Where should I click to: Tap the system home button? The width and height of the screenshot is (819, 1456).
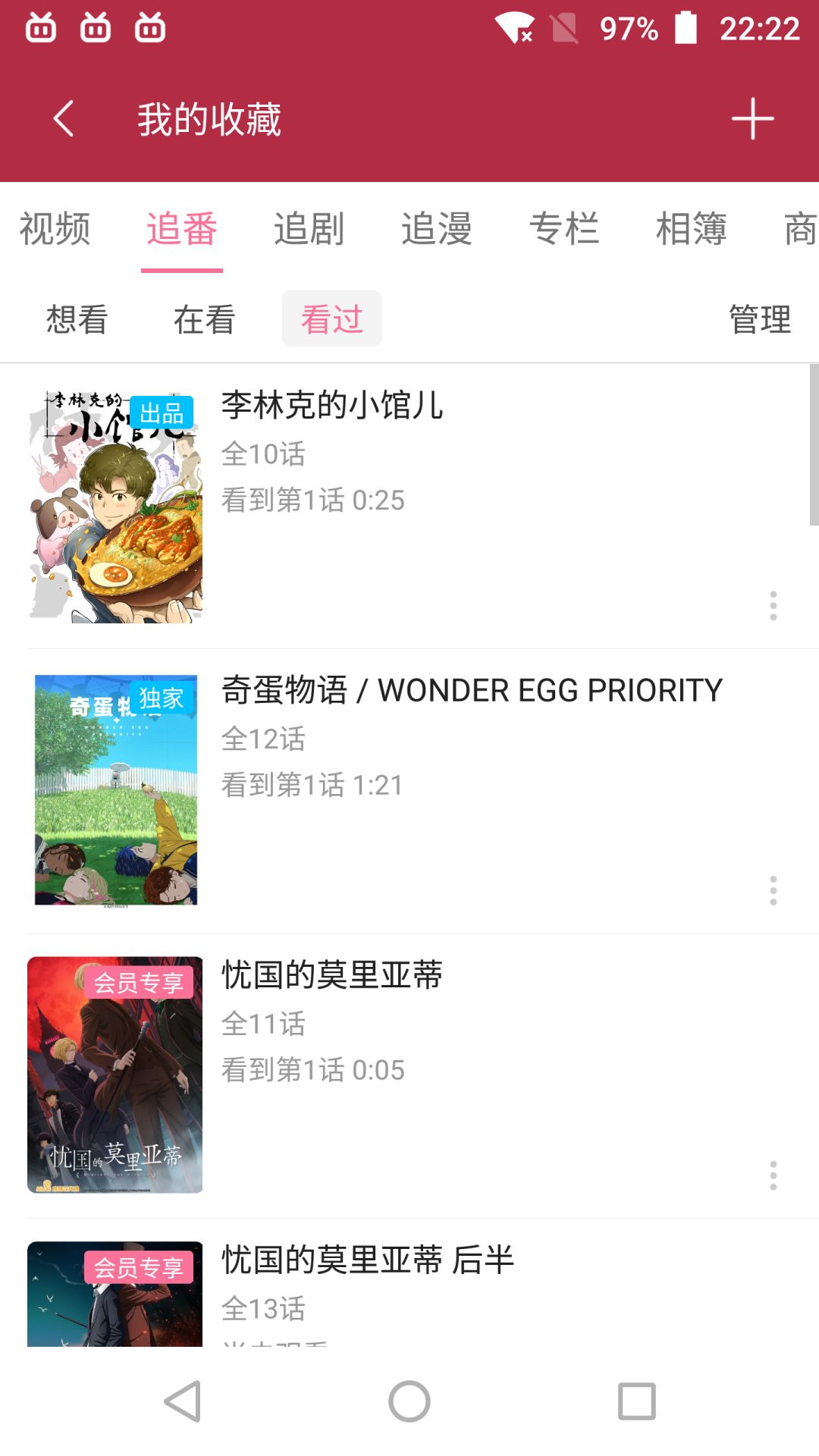tap(409, 1401)
